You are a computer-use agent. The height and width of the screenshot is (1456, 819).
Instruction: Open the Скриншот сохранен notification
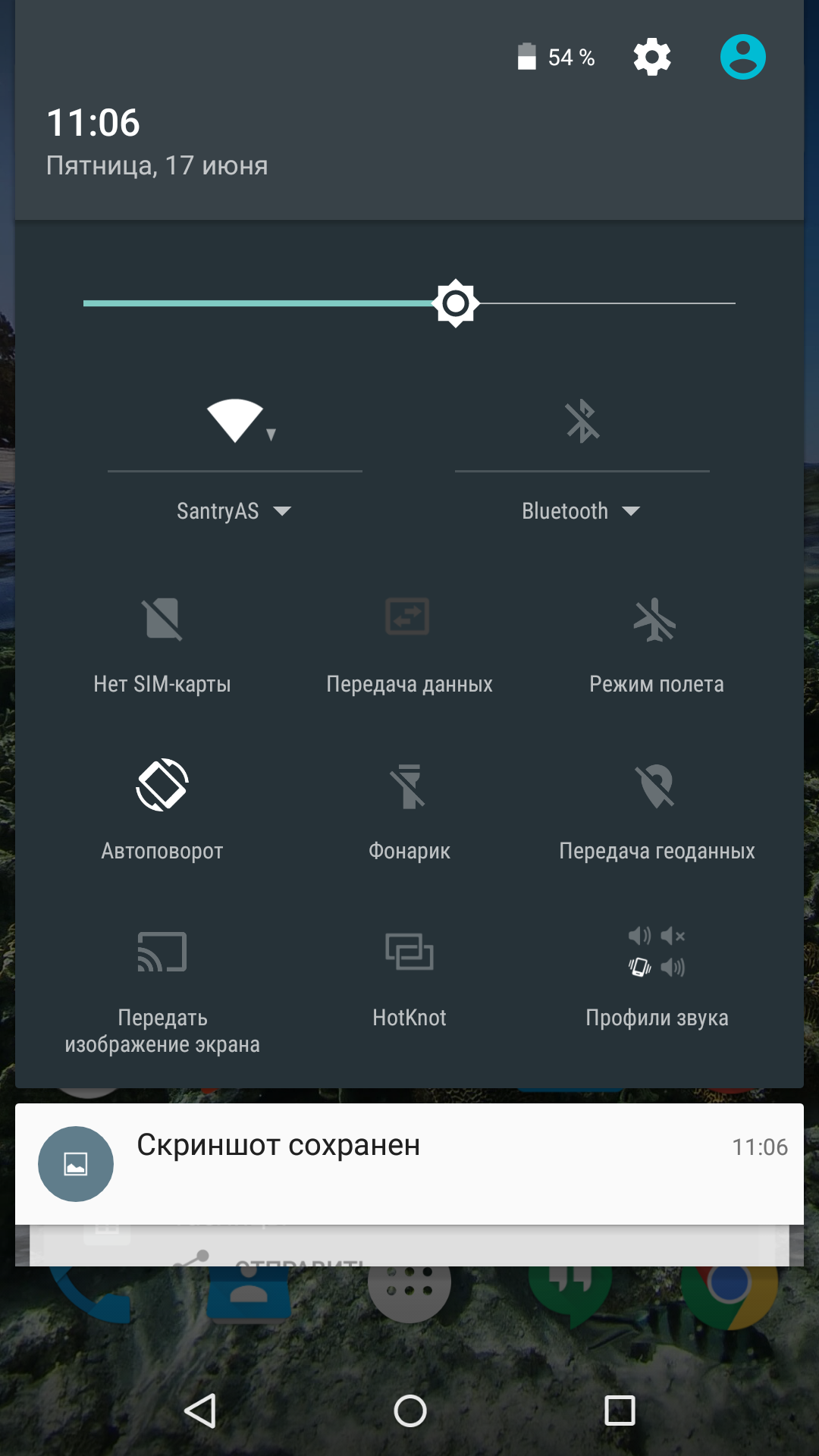click(x=409, y=1163)
